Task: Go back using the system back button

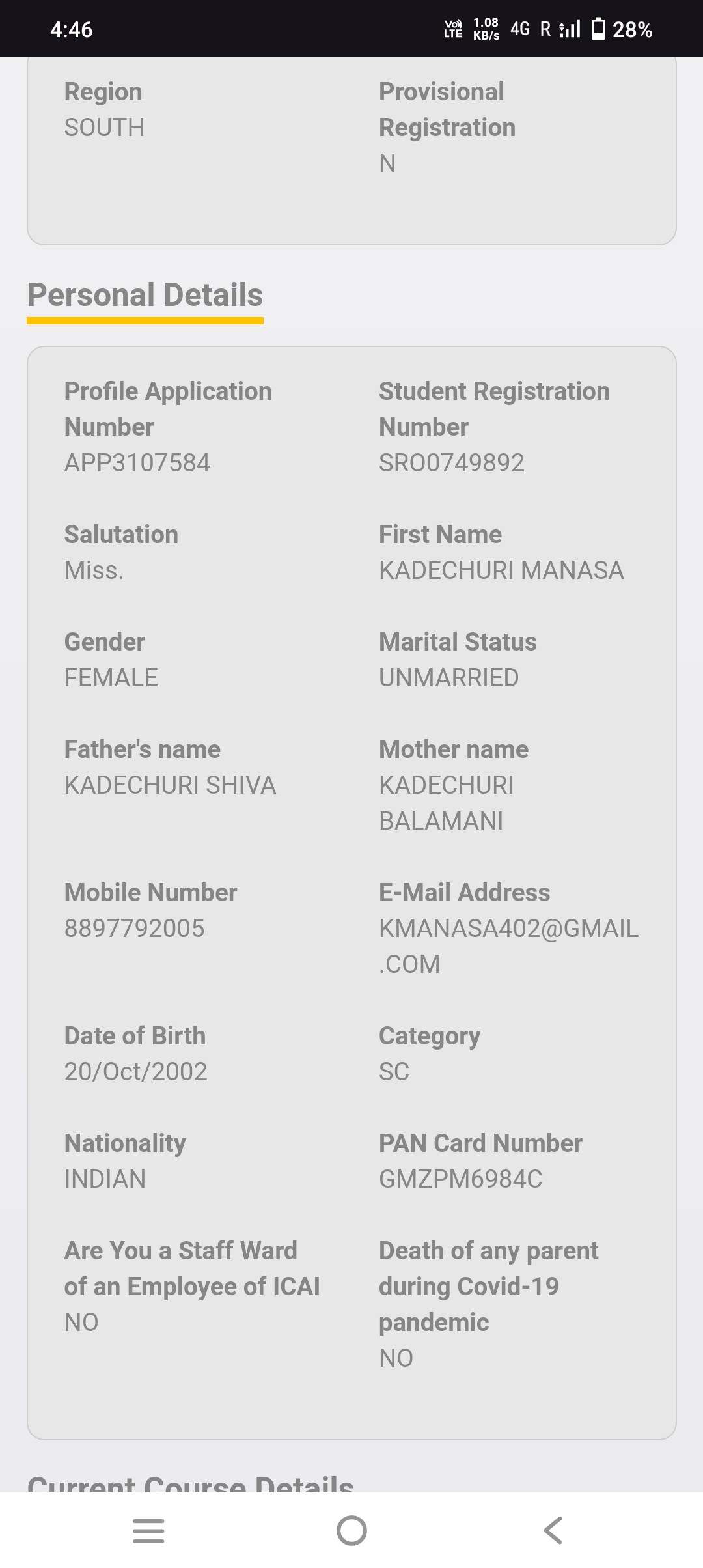Action: [x=553, y=1530]
